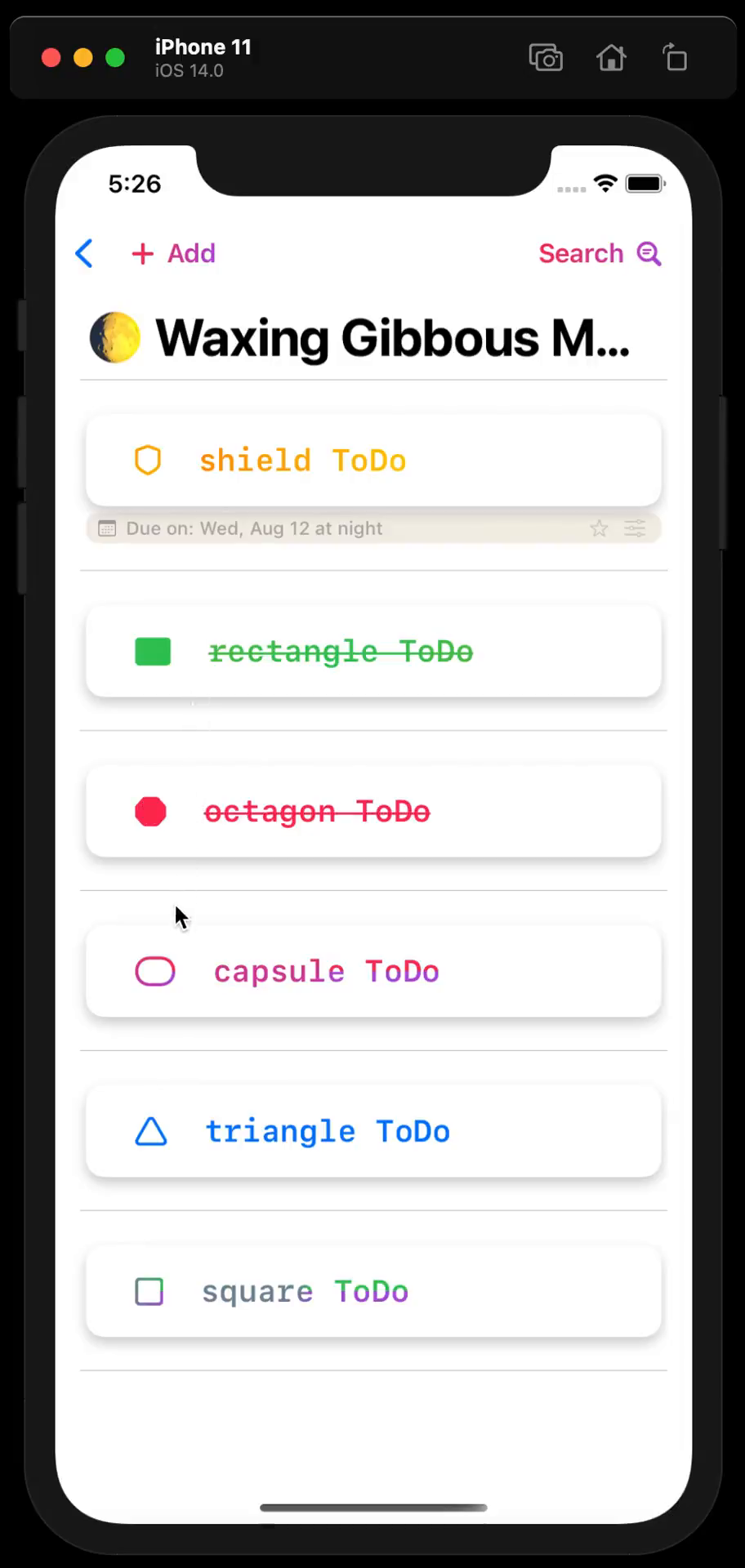Viewport: 745px width, 1568px height.
Task: Open Search for todos
Action: tap(599, 253)
